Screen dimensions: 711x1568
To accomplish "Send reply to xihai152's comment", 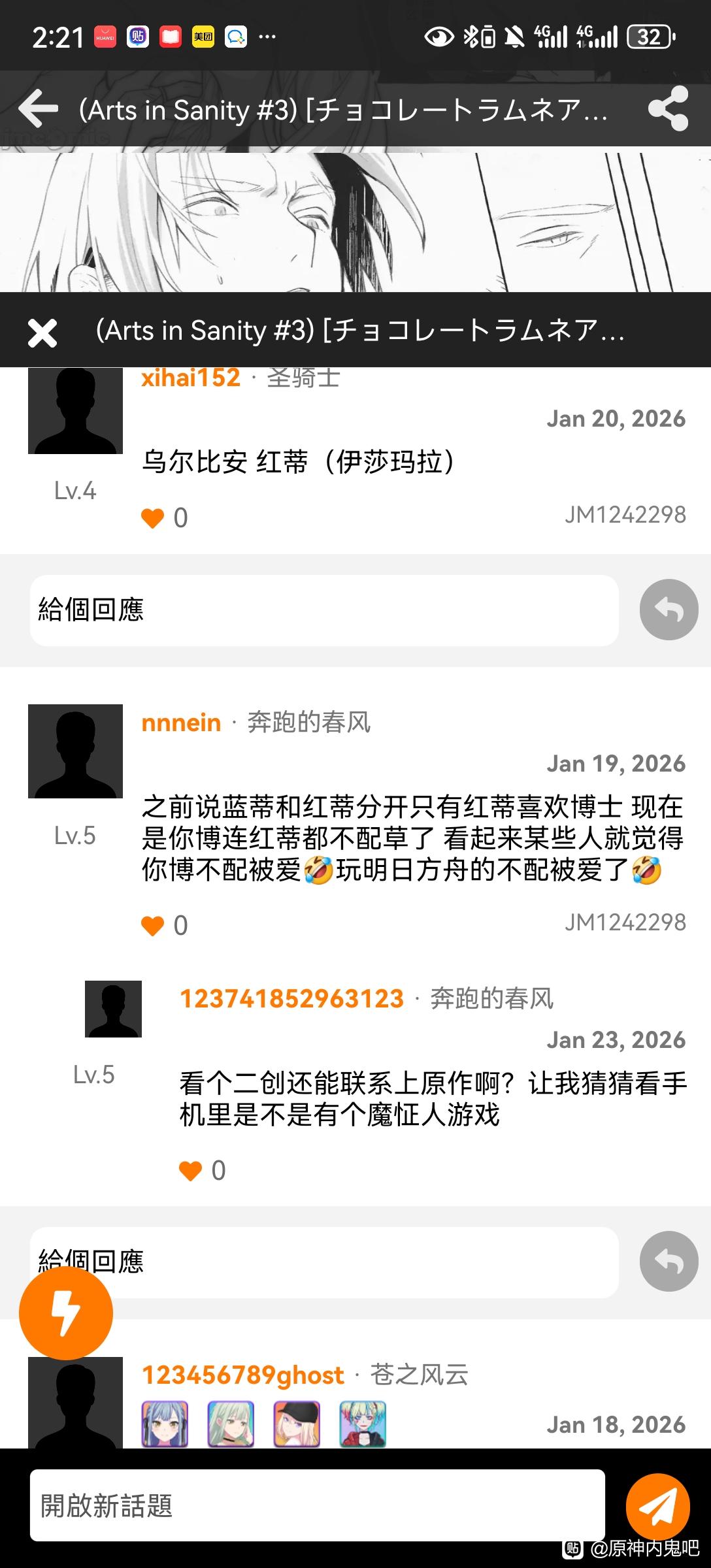I will [669, 610].
